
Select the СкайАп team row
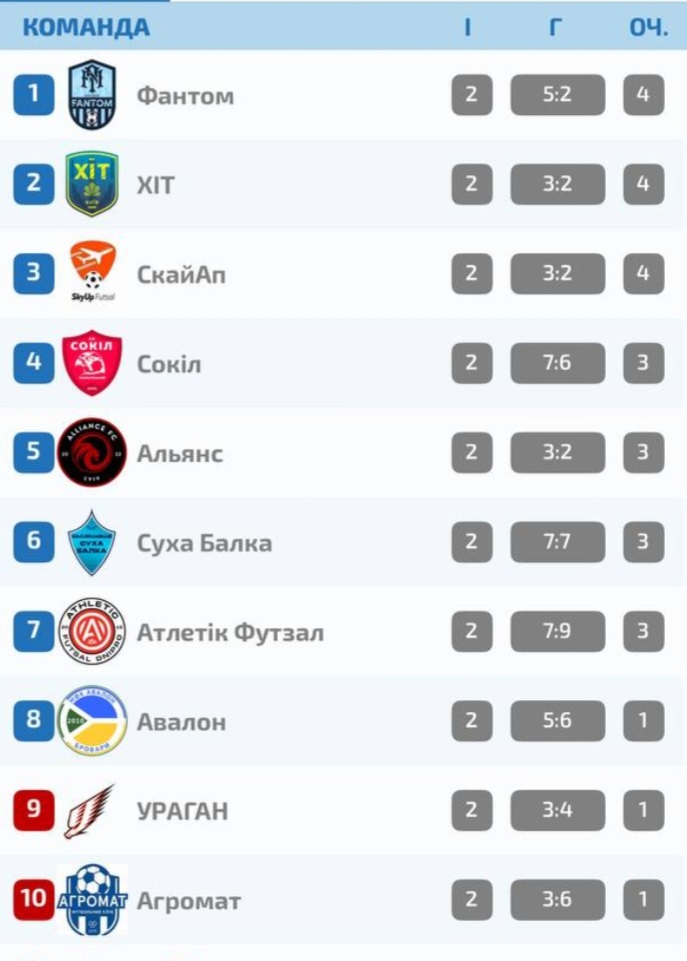coord(343,273)
